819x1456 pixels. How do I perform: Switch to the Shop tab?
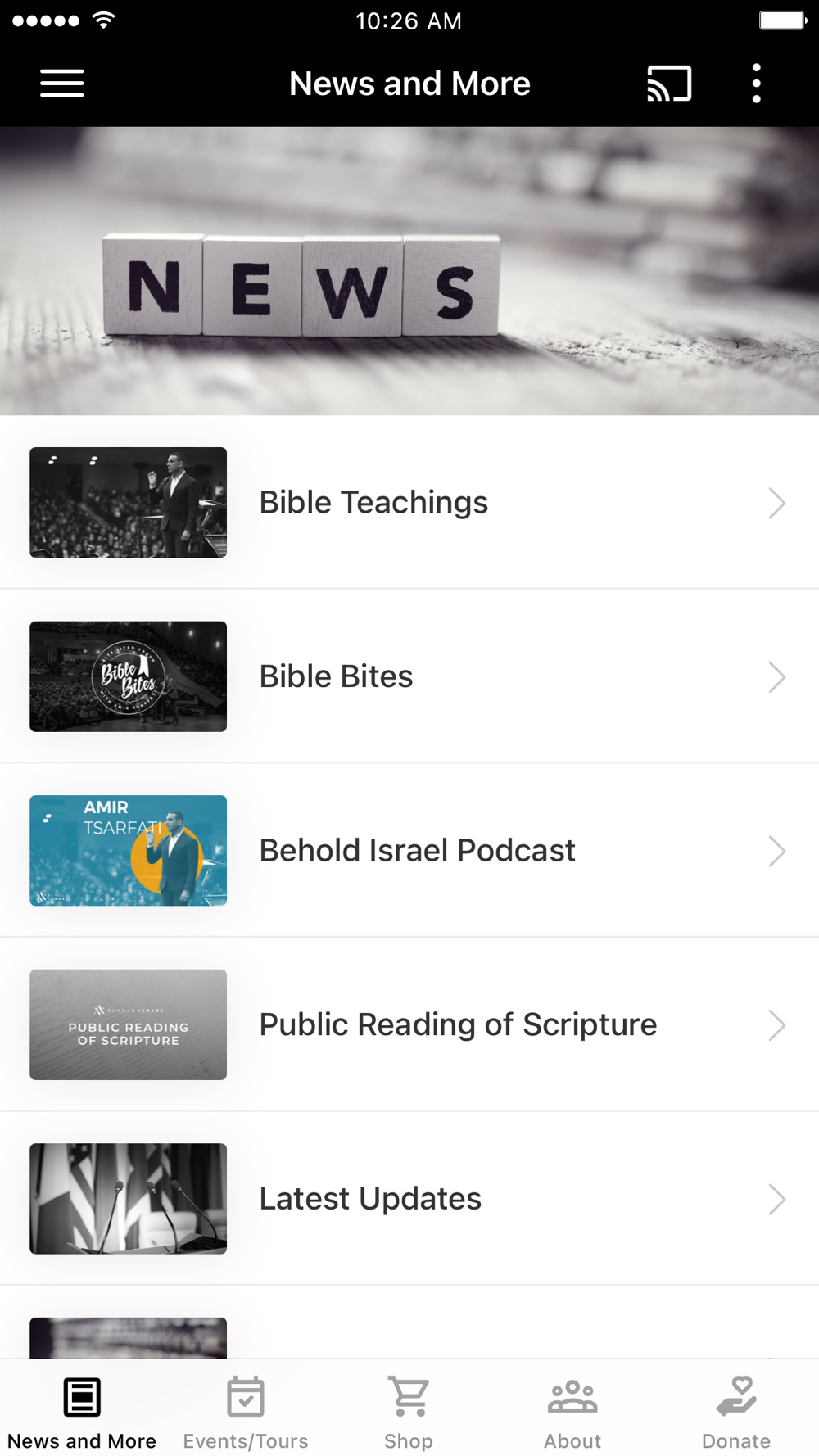click(409, 1412)
